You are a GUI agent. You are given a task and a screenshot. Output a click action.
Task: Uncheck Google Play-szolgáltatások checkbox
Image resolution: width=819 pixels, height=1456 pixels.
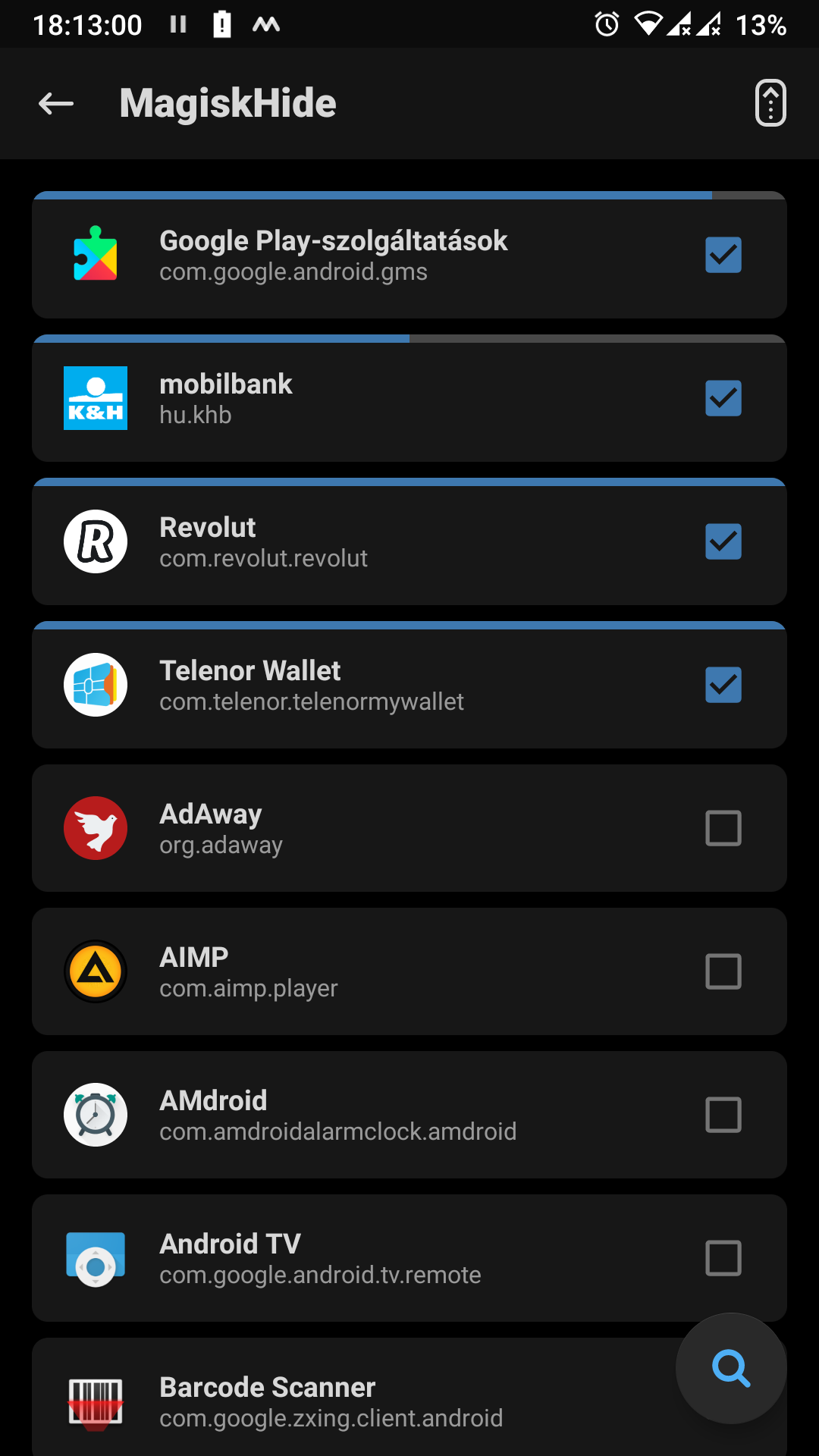(723, 255)
